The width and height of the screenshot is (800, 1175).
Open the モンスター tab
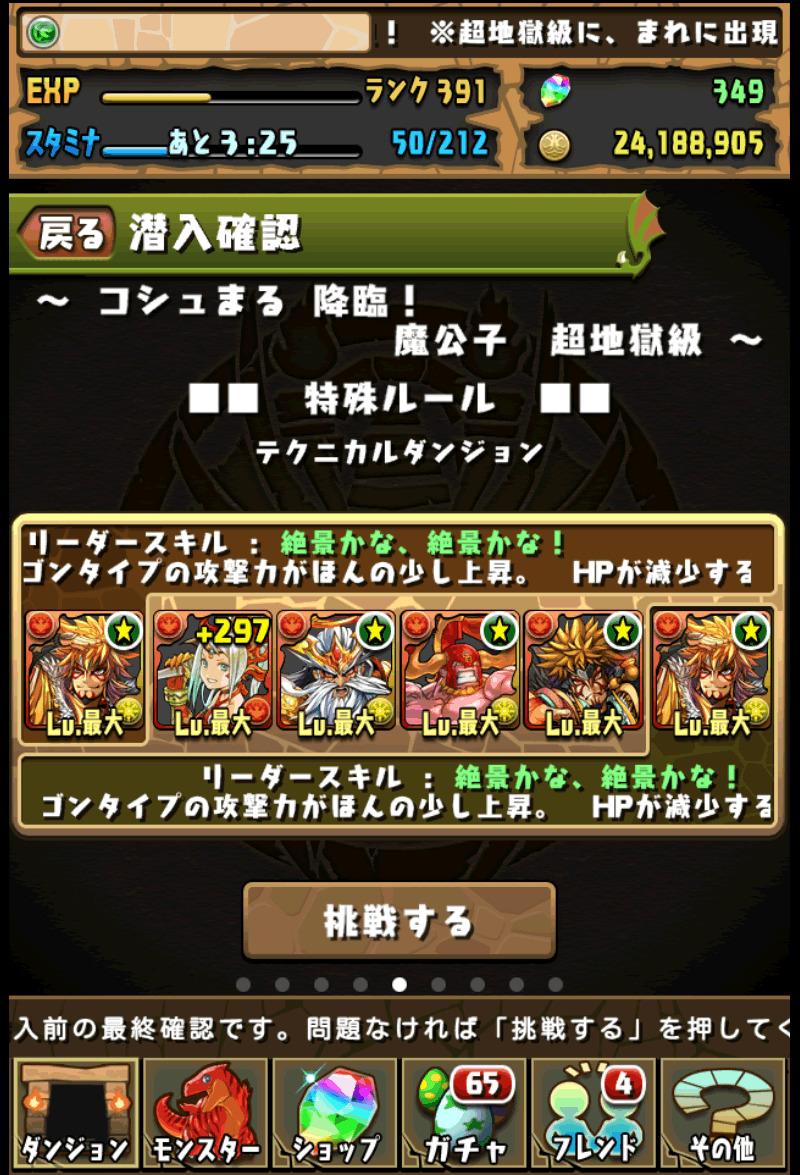[x=205, y=1112]
